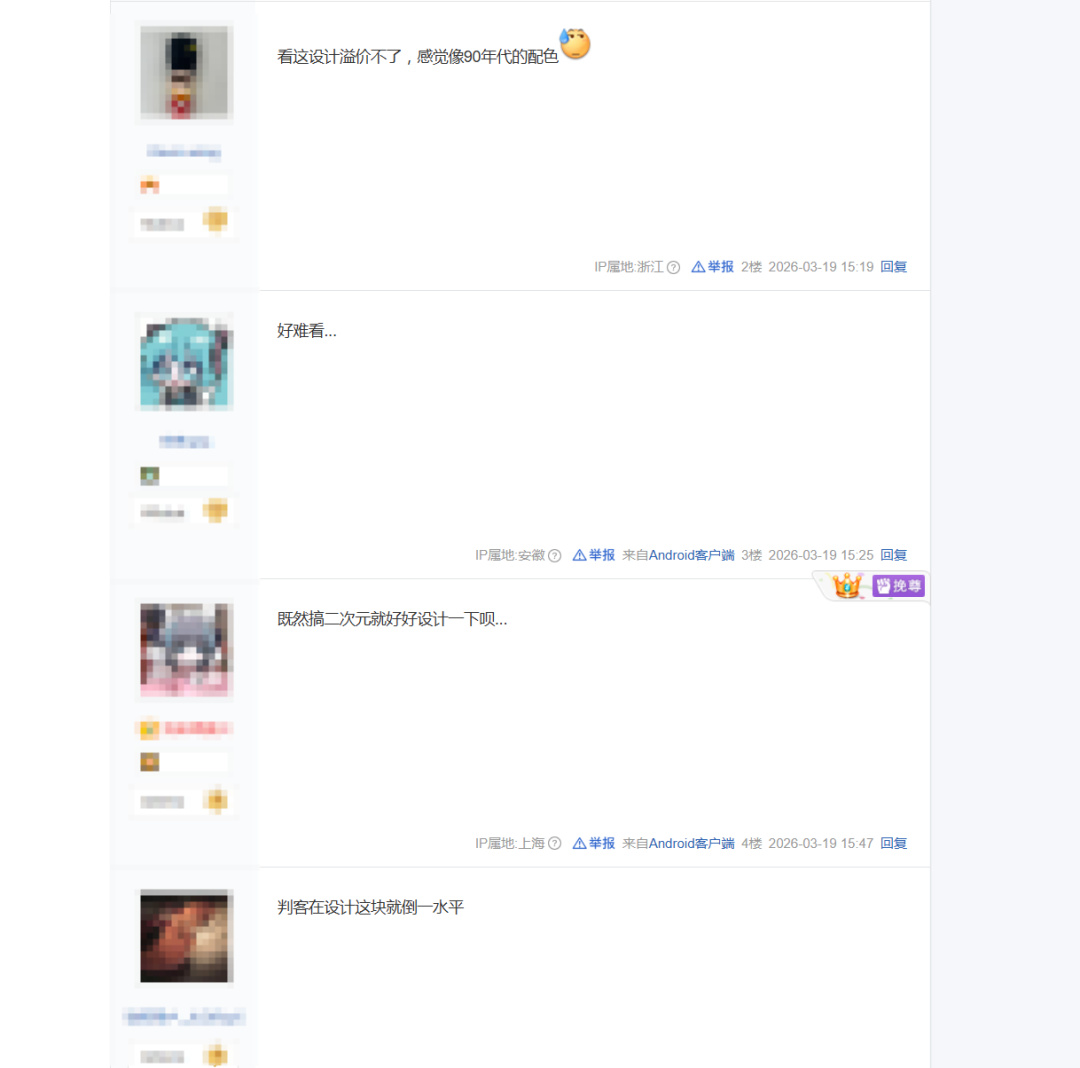
Task: Open Android客户端 link on 3楼 comment
Action: (691, 555)
